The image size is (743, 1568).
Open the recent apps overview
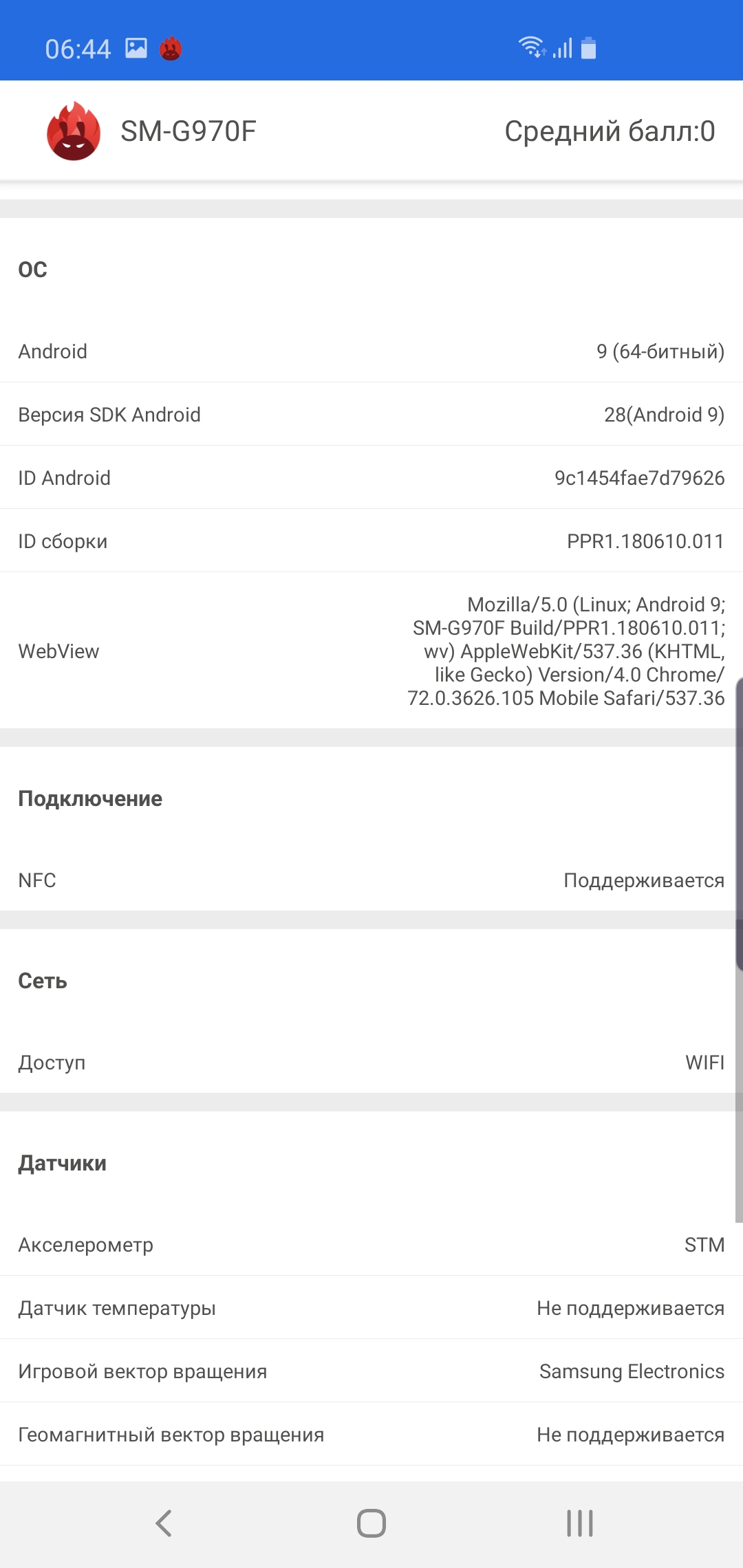pyautogui.click(x=579, y=1523)
